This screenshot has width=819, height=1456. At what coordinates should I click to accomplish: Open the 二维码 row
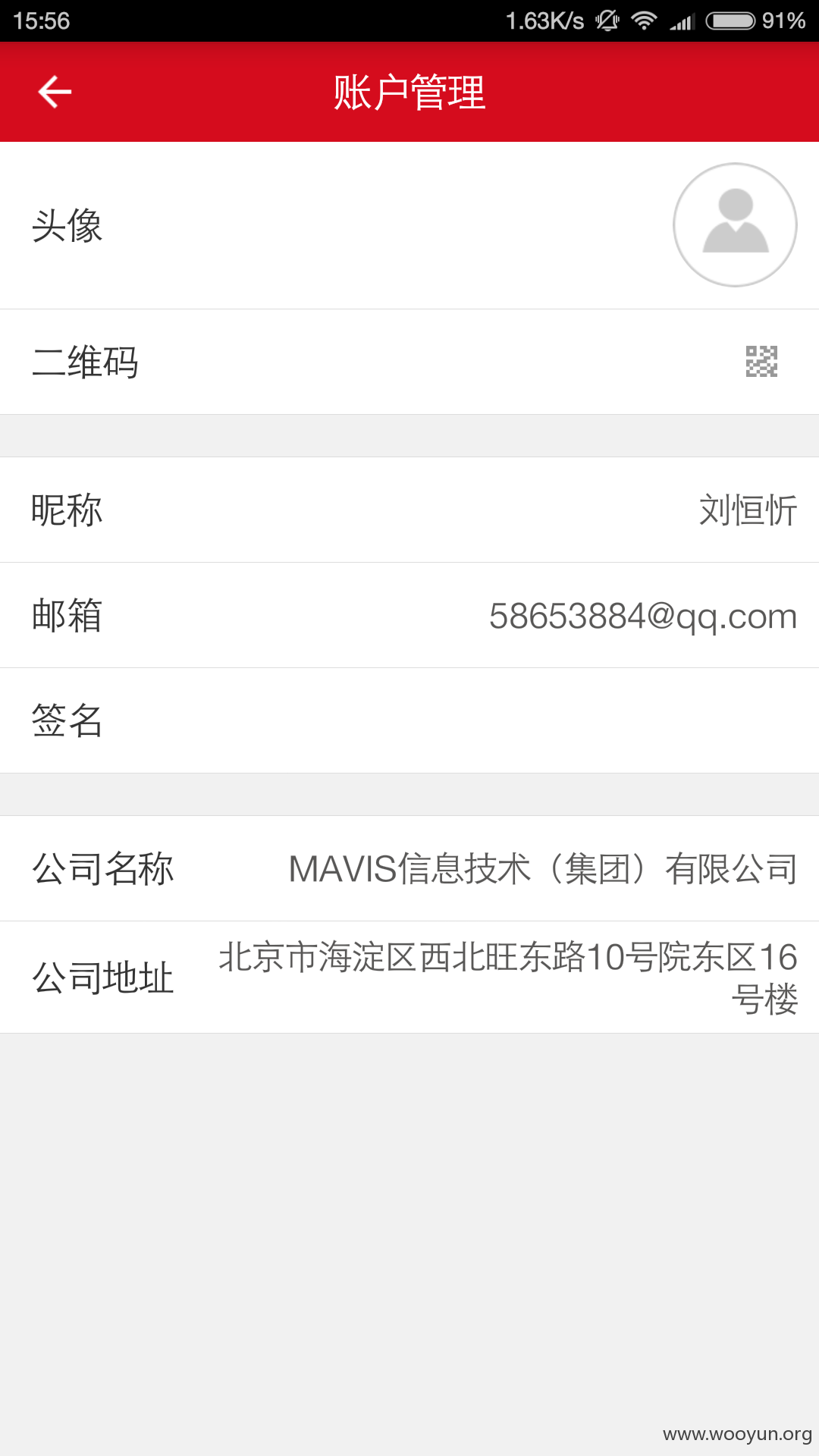point(409,362)
